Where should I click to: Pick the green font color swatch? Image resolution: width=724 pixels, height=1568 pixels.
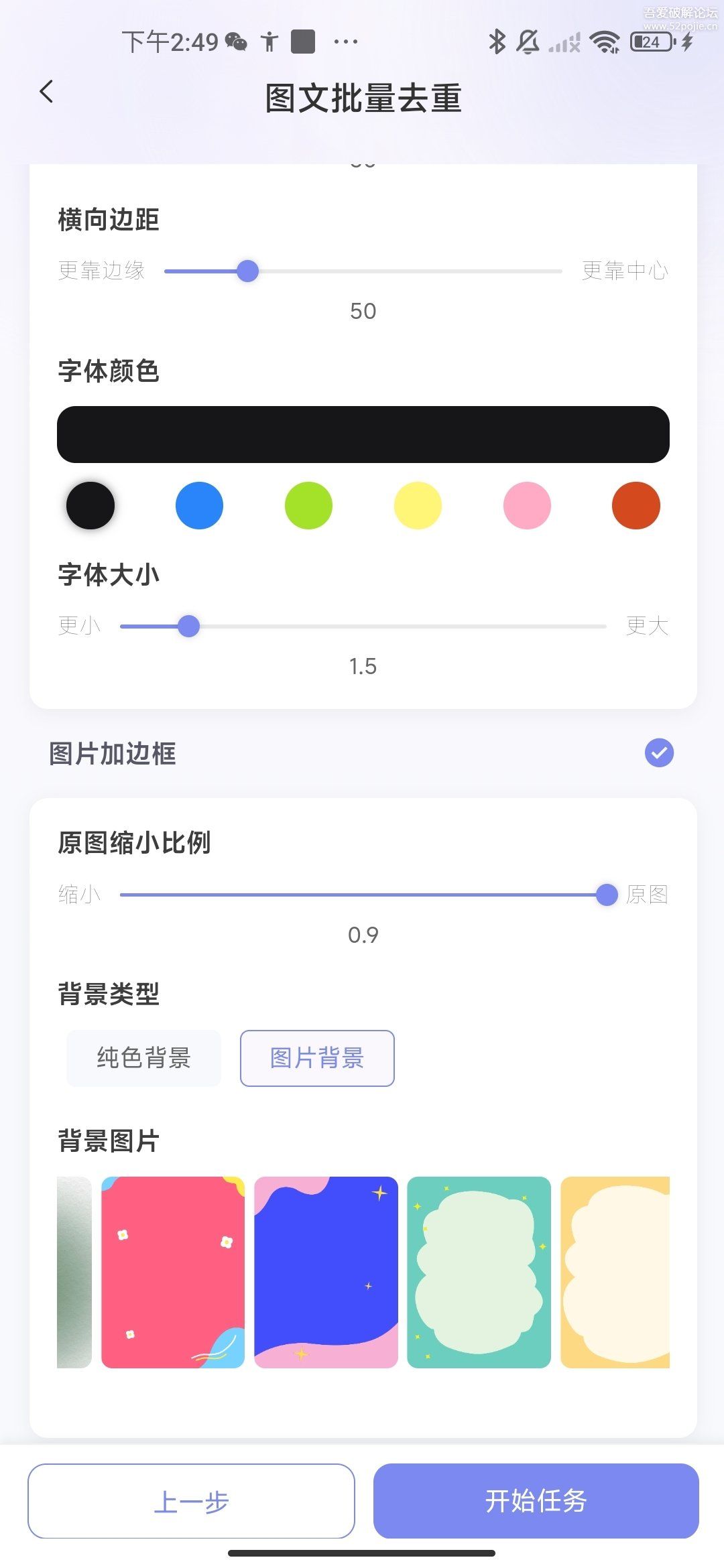click(308, 505)
